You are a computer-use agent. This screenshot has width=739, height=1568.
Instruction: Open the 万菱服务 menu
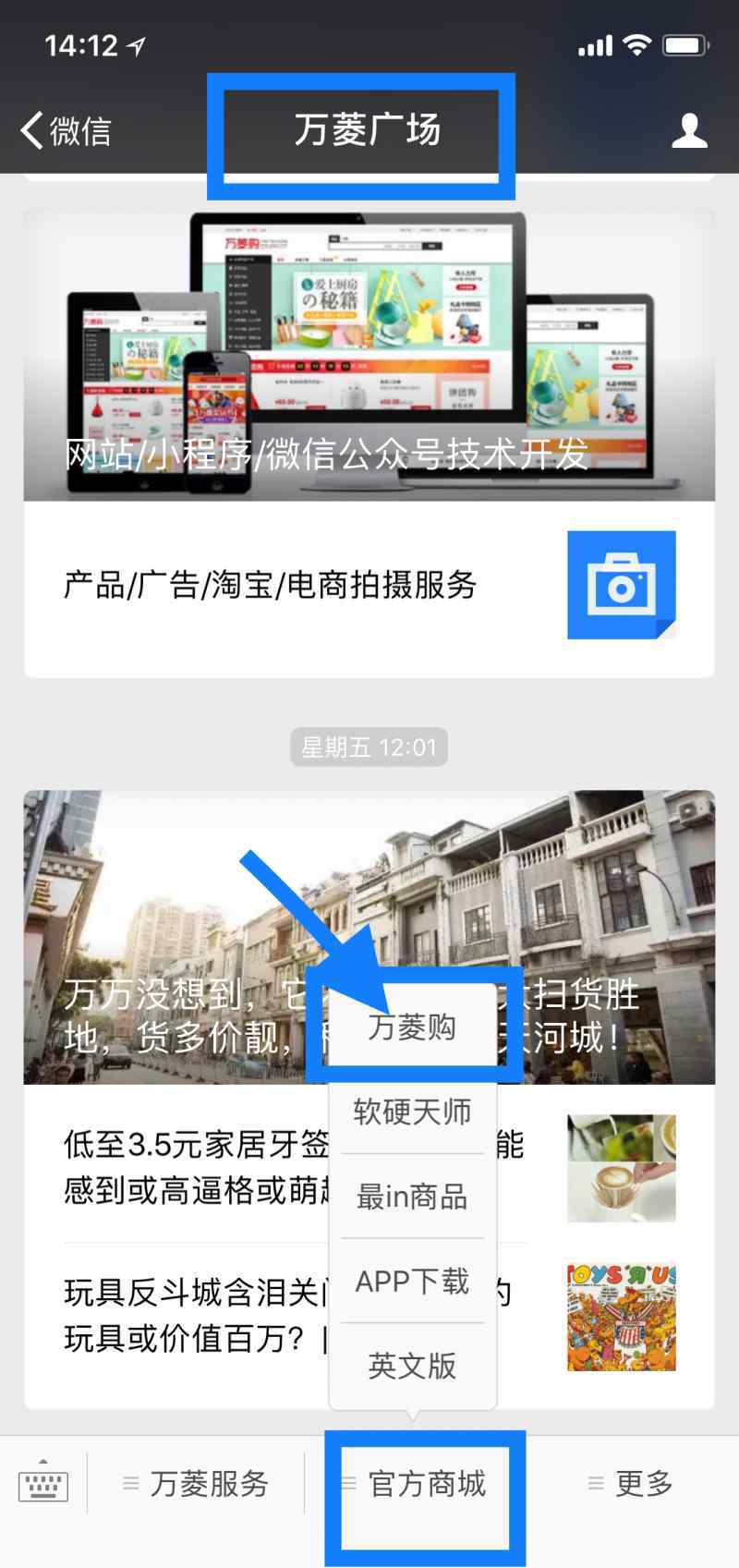tap(196, 1484)
